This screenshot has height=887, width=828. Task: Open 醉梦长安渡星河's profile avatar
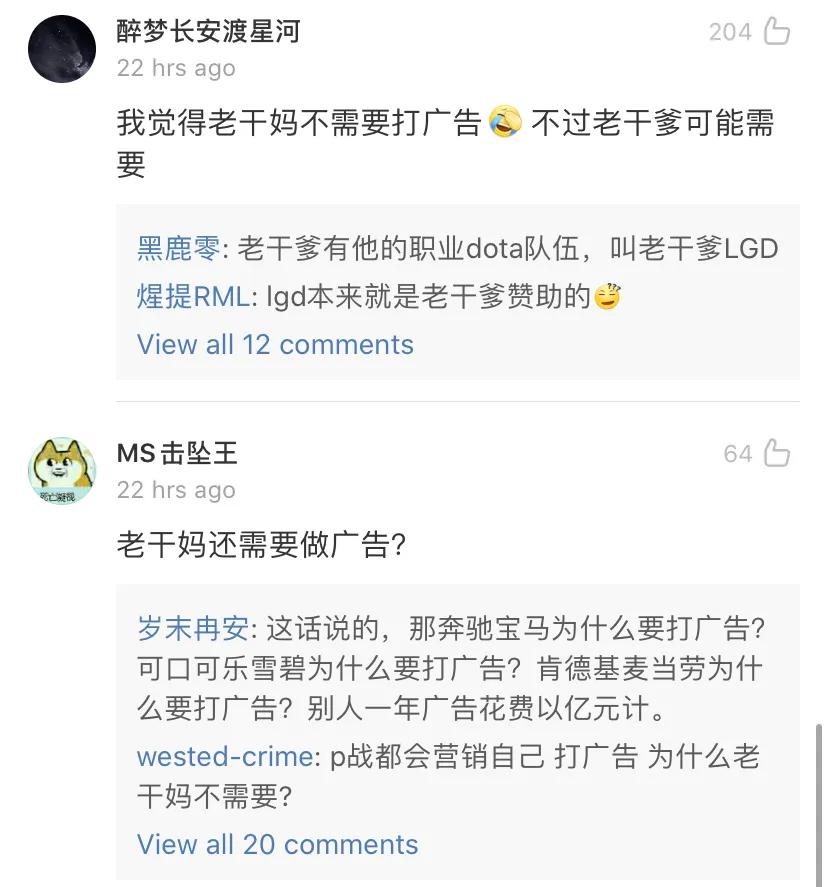coord(61,44)
